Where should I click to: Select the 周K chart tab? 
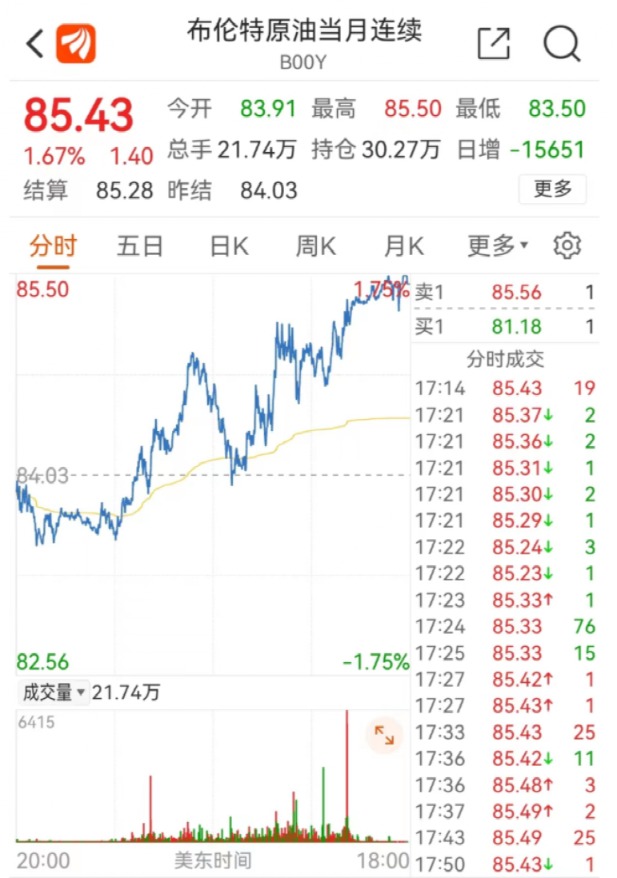315,246
